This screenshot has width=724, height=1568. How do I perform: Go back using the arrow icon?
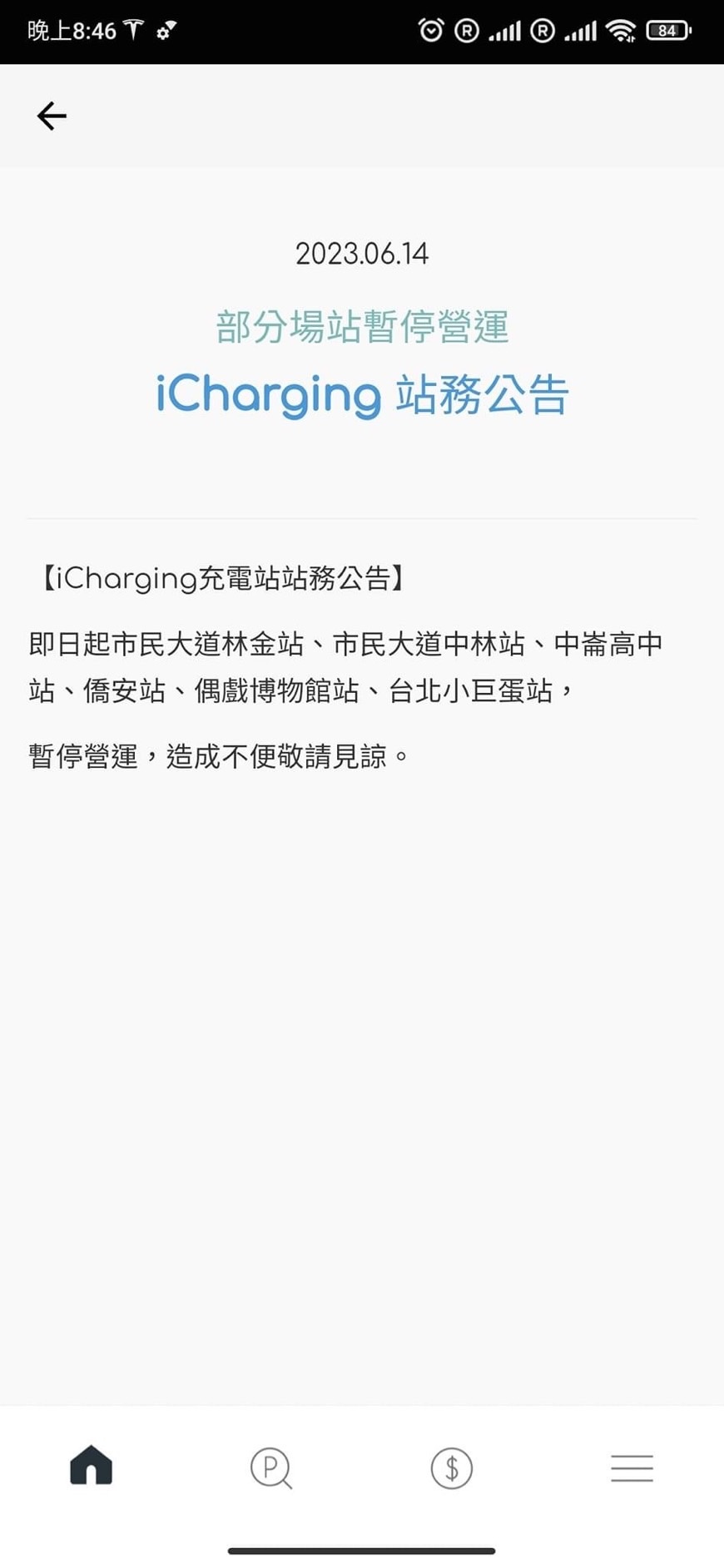tap(52, 116)
